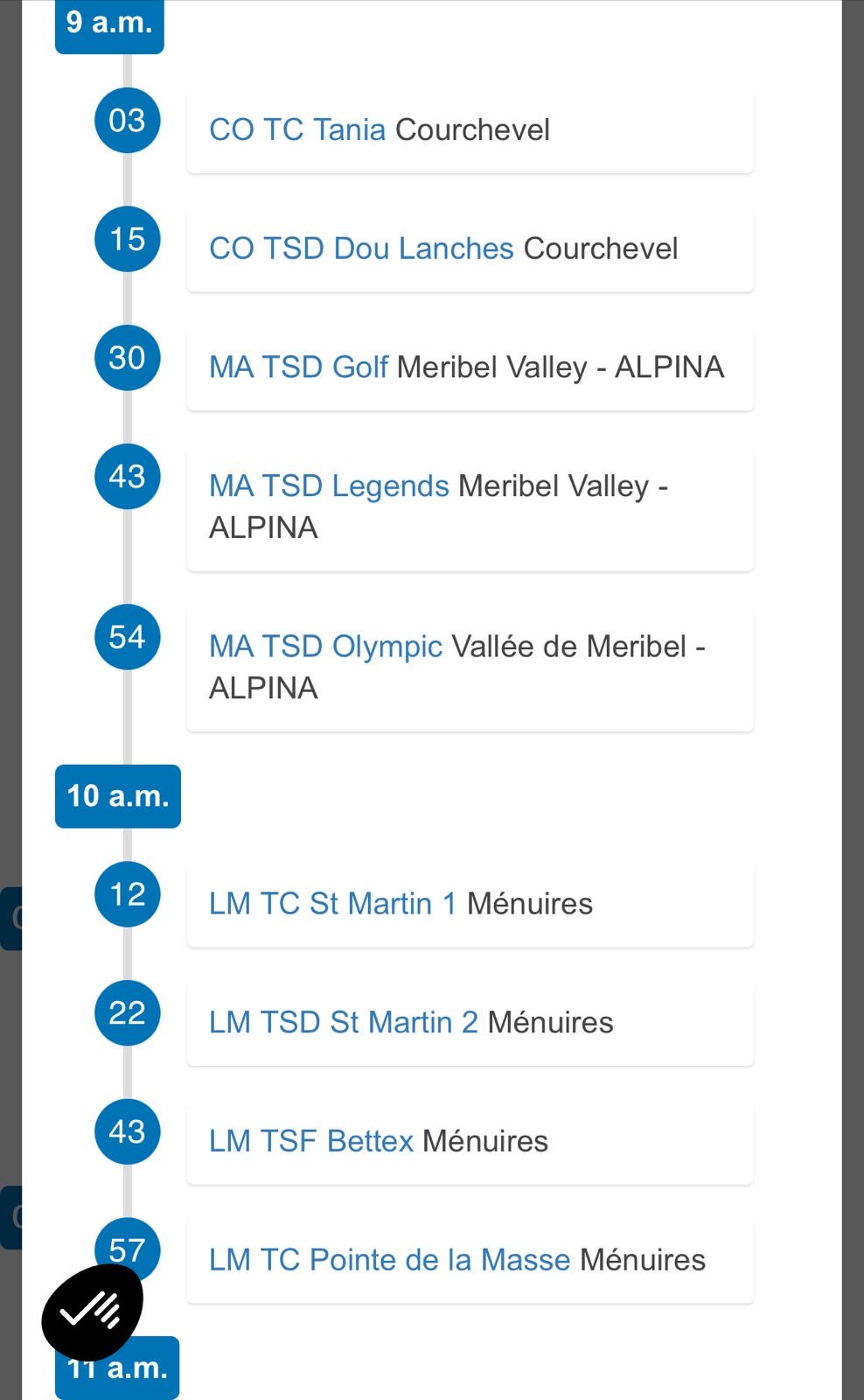The image size is (864, 1400).
Task: Select LM TSD St Martin 2 lift
Action: [x=343, y=1023]
